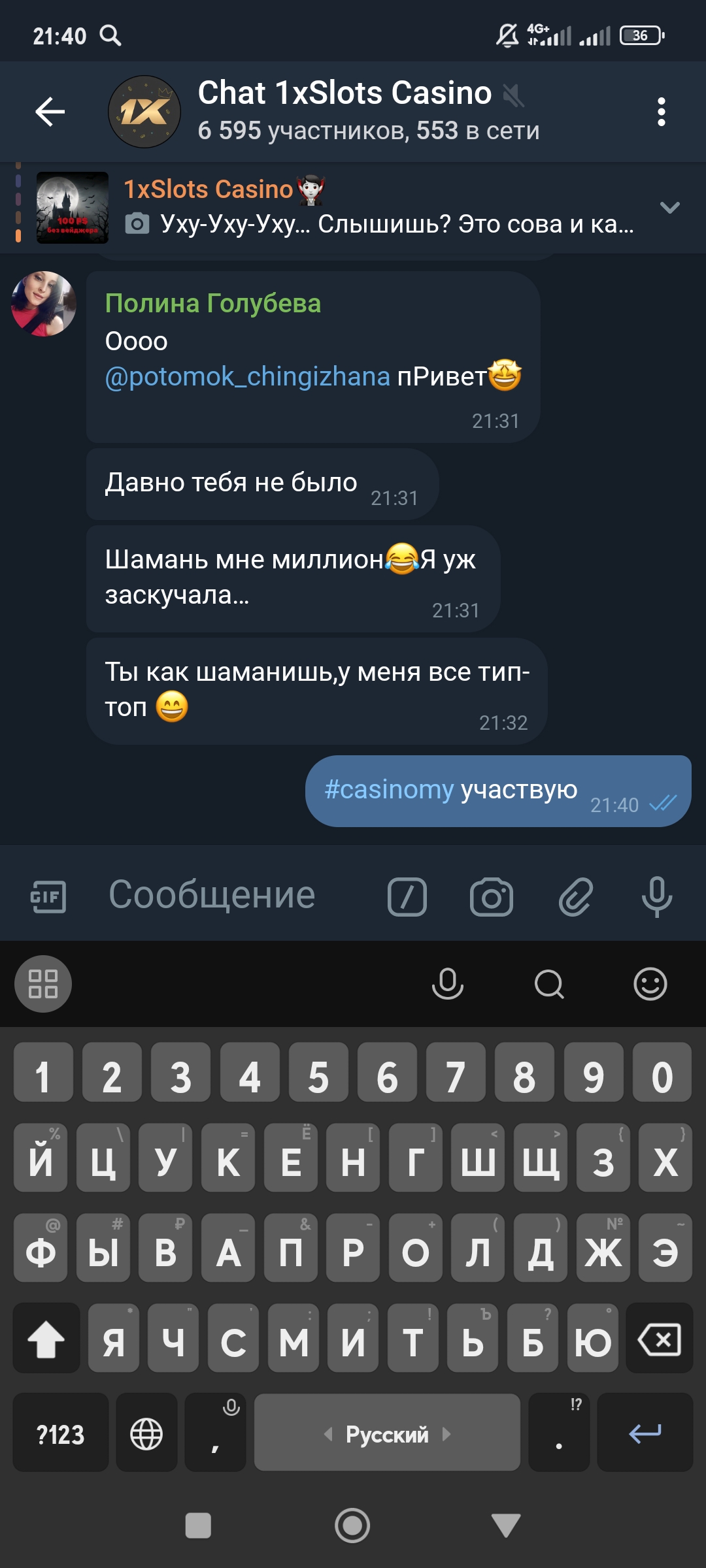Open the keyboard search icon
706x1568 pixels.
tap(548, 984)
